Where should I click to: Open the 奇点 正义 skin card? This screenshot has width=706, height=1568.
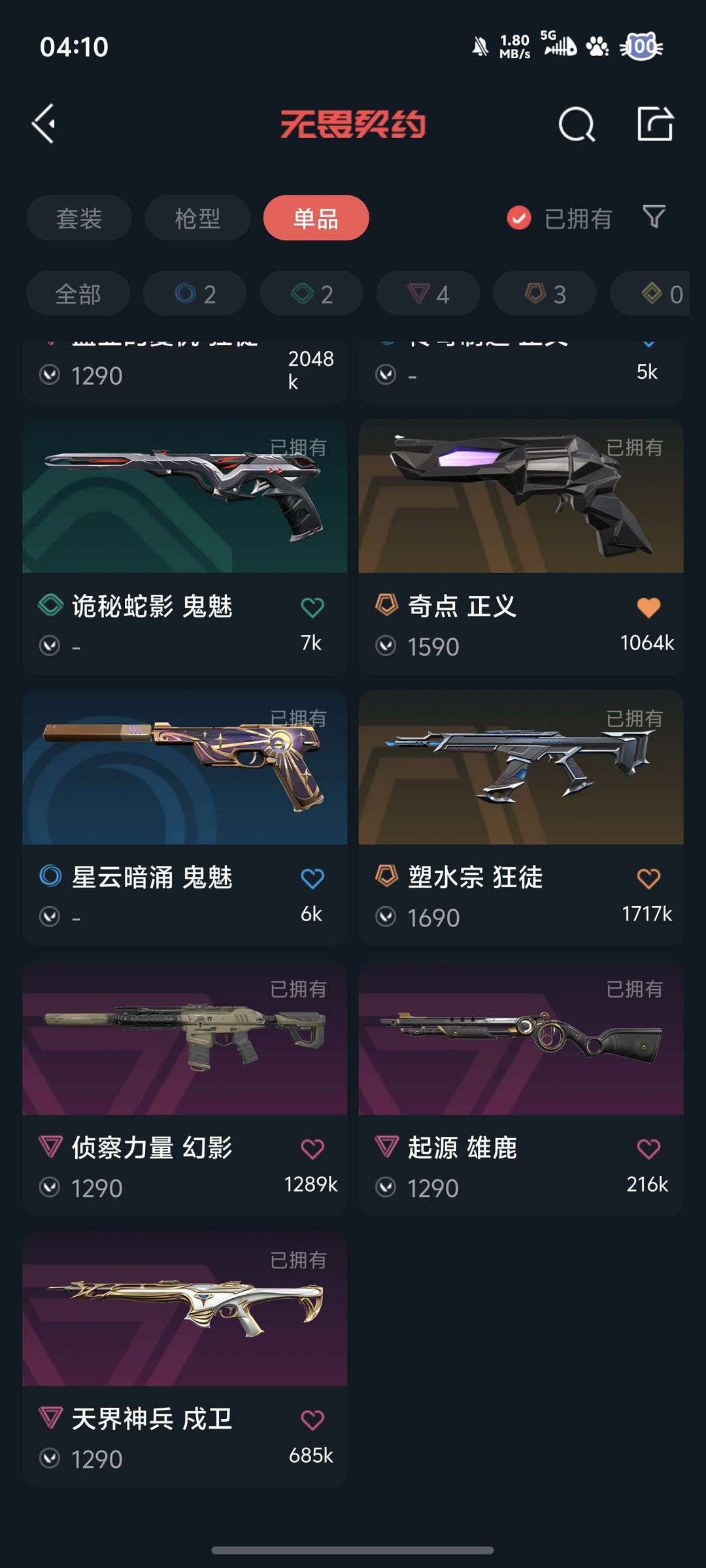[x=521, y=547]
